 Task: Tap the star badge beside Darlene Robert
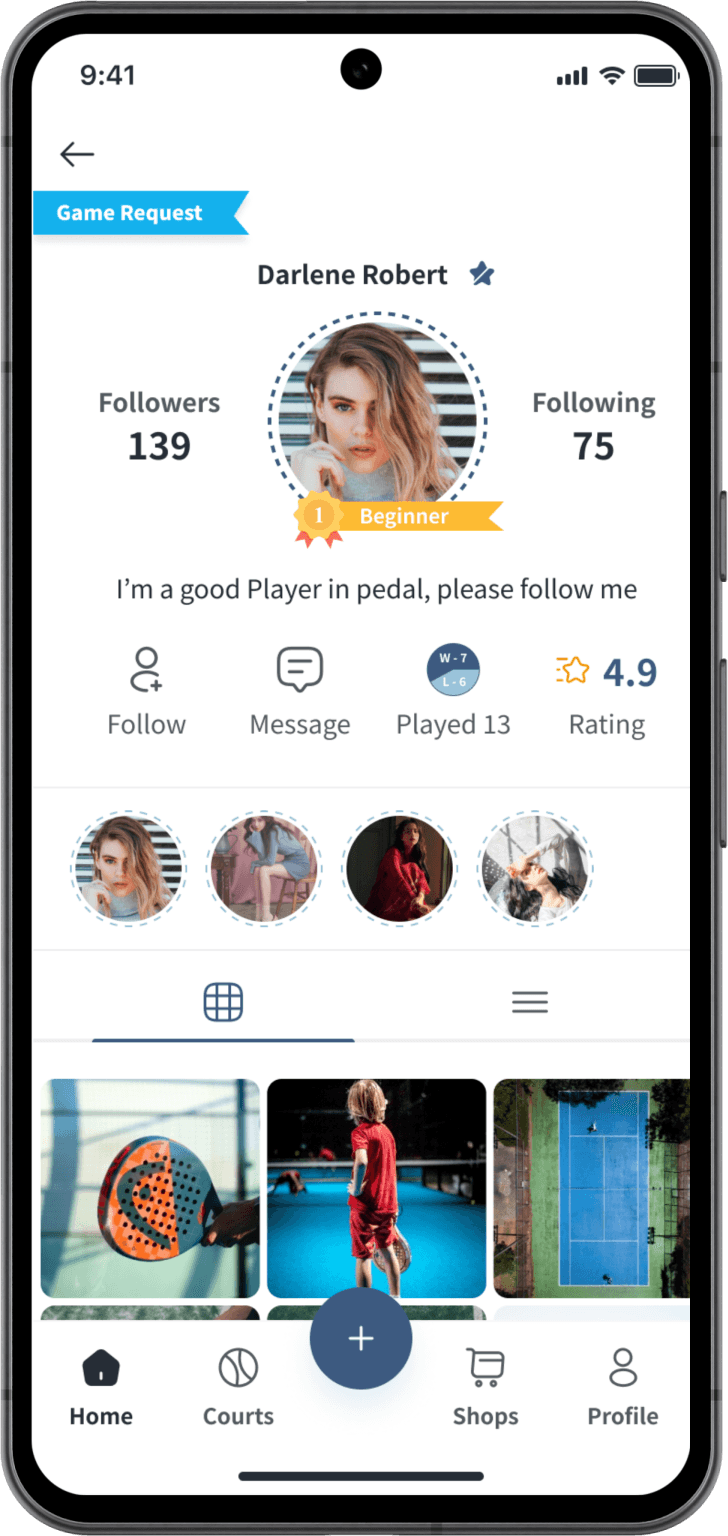click(x=482, y=274)
